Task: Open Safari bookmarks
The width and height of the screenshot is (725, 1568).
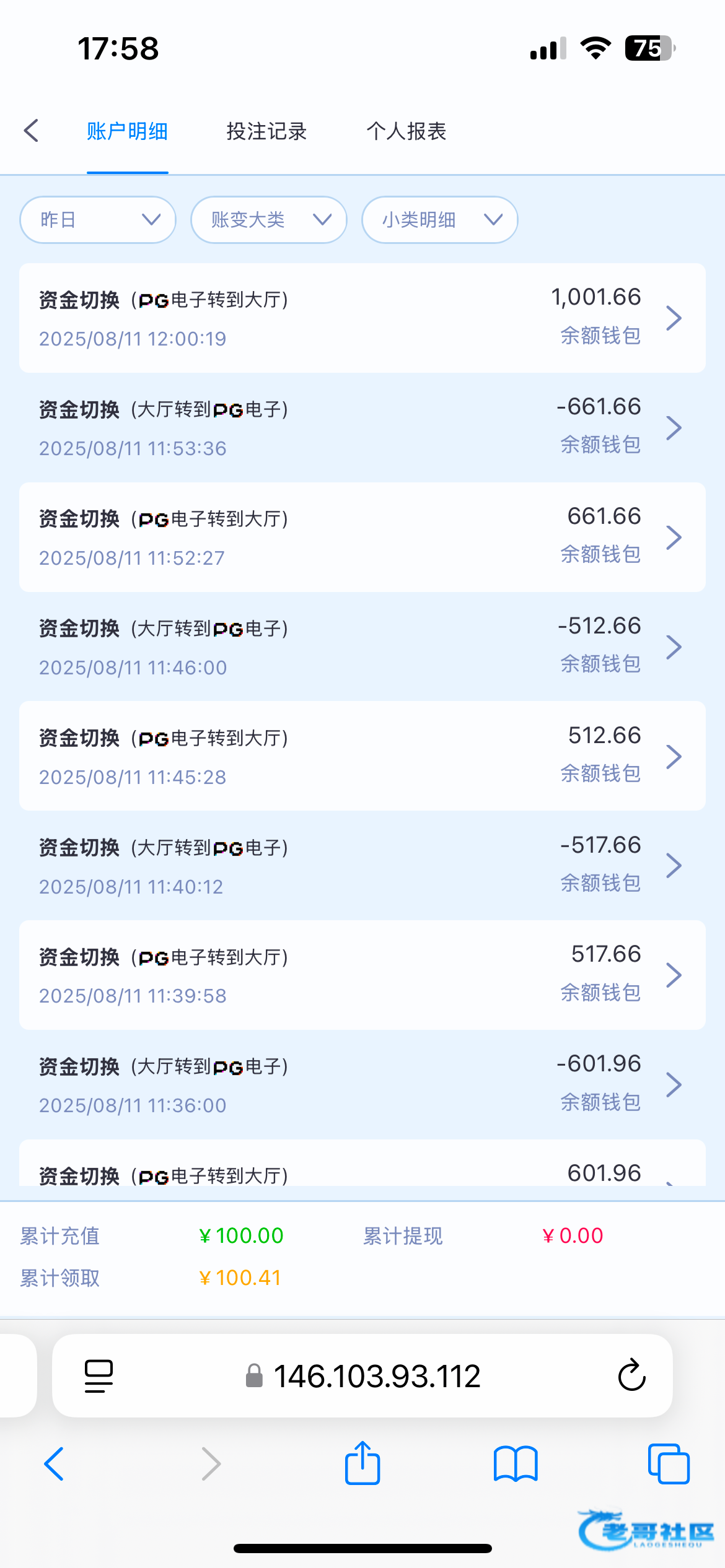Action: (x=516, y=1464)
